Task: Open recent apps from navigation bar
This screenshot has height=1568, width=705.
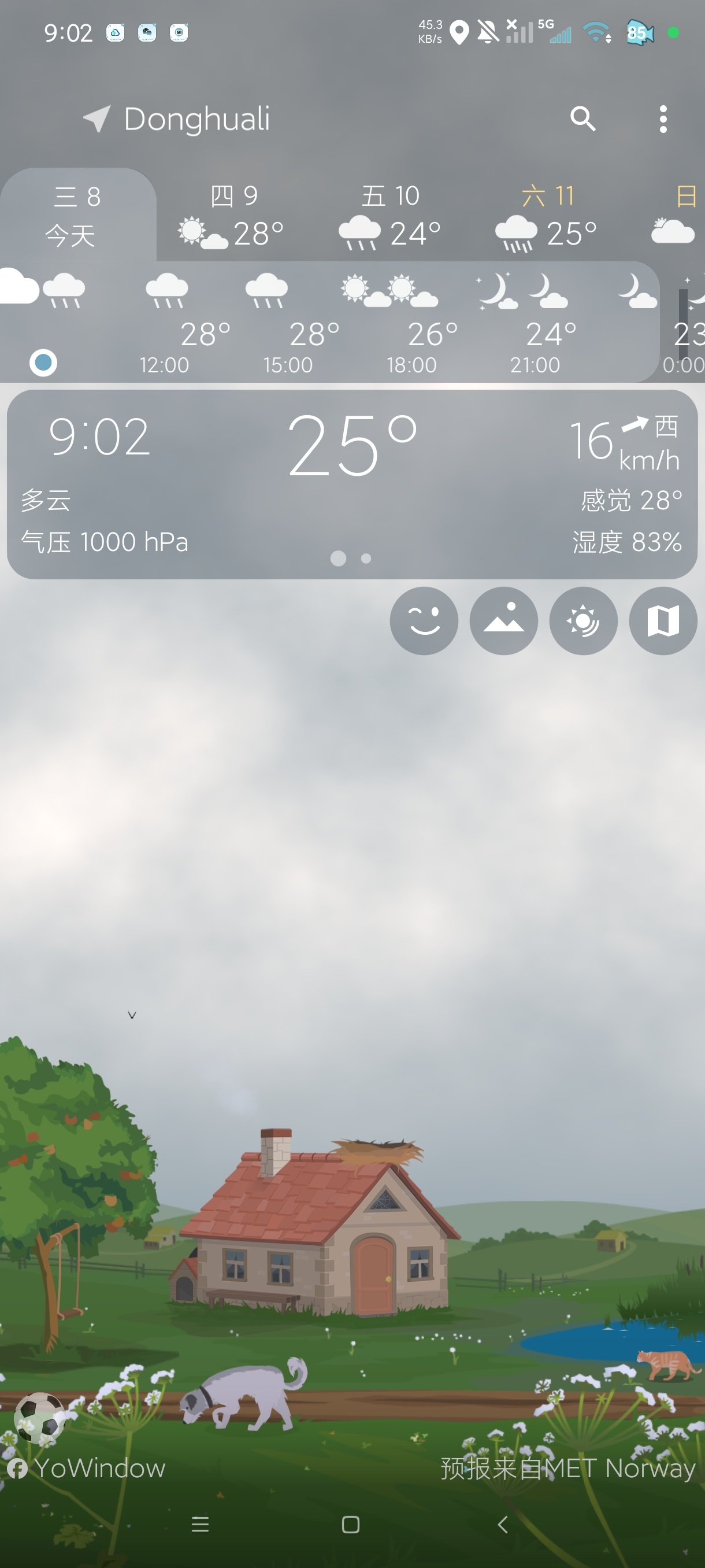Action: 200,1524
